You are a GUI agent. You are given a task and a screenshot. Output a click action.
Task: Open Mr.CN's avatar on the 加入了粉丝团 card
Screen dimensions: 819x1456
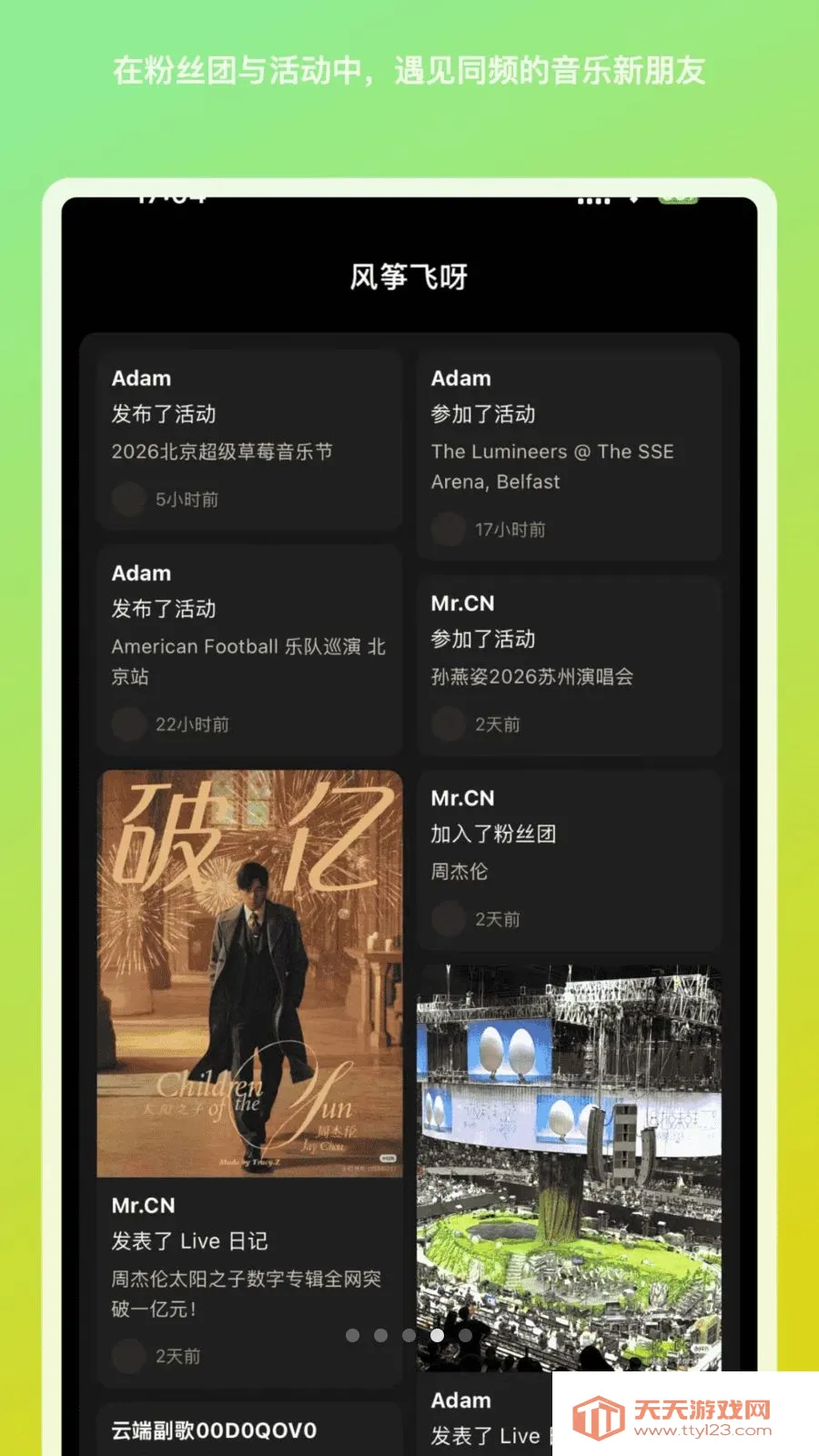point(448,919)
